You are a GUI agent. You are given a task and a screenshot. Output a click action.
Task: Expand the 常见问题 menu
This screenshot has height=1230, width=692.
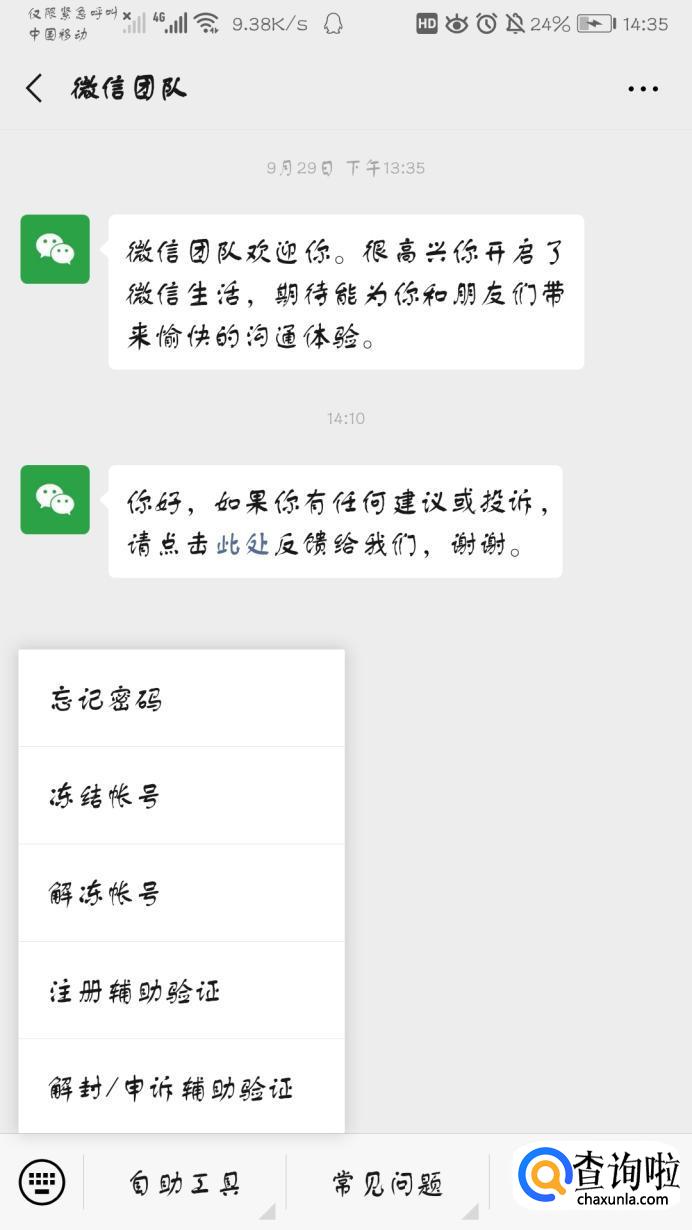[387, 1184]
